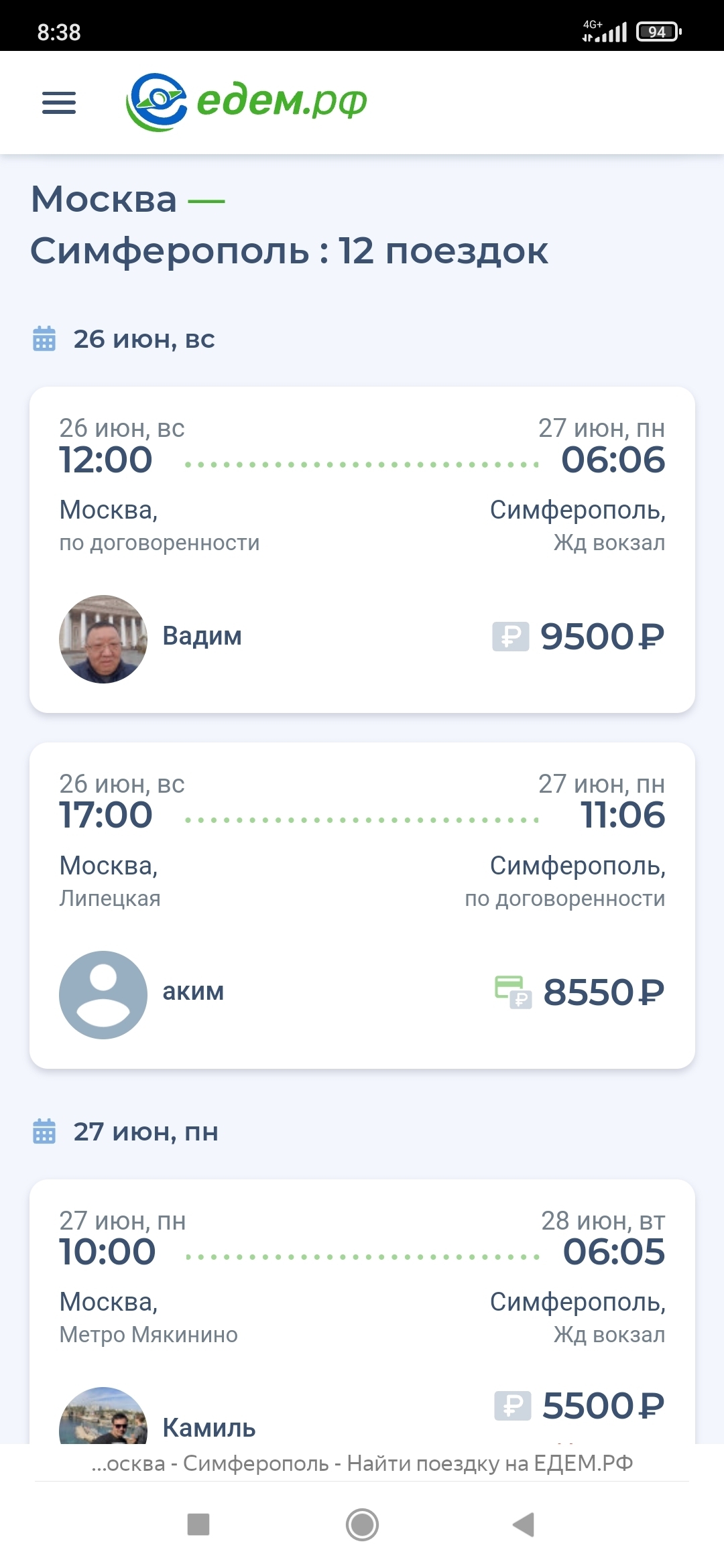Select Камиль's 10:00 trip from Метро Мякинино
The width and height of the screenshot is (724, 1568).
pos(362,1307)
